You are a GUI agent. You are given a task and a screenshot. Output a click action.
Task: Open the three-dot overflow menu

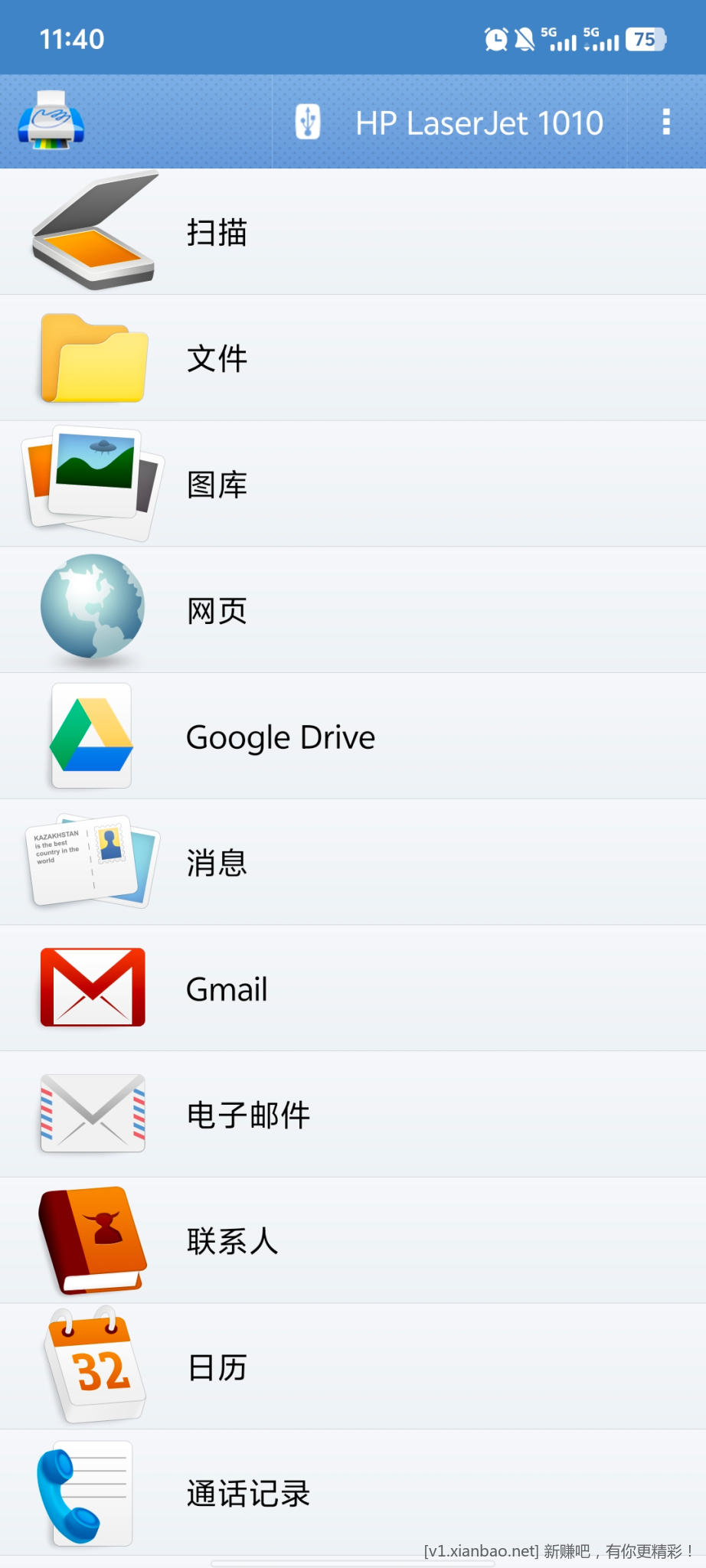[x=665, y=120]
